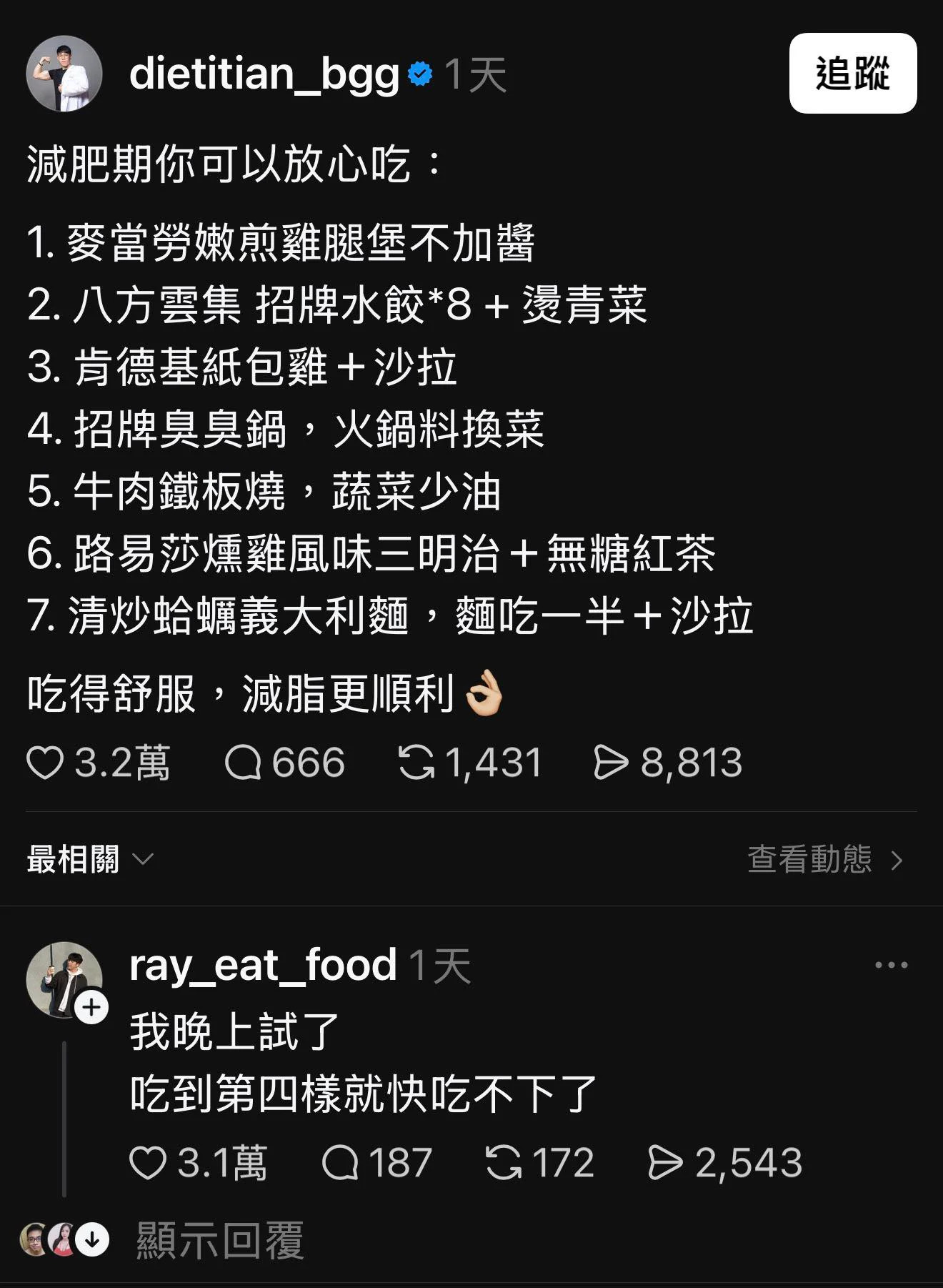Expand the 最相關 sorting dropdown
Image resolution: width=943 pixels, height=1288 pixels.
point(90,859)
